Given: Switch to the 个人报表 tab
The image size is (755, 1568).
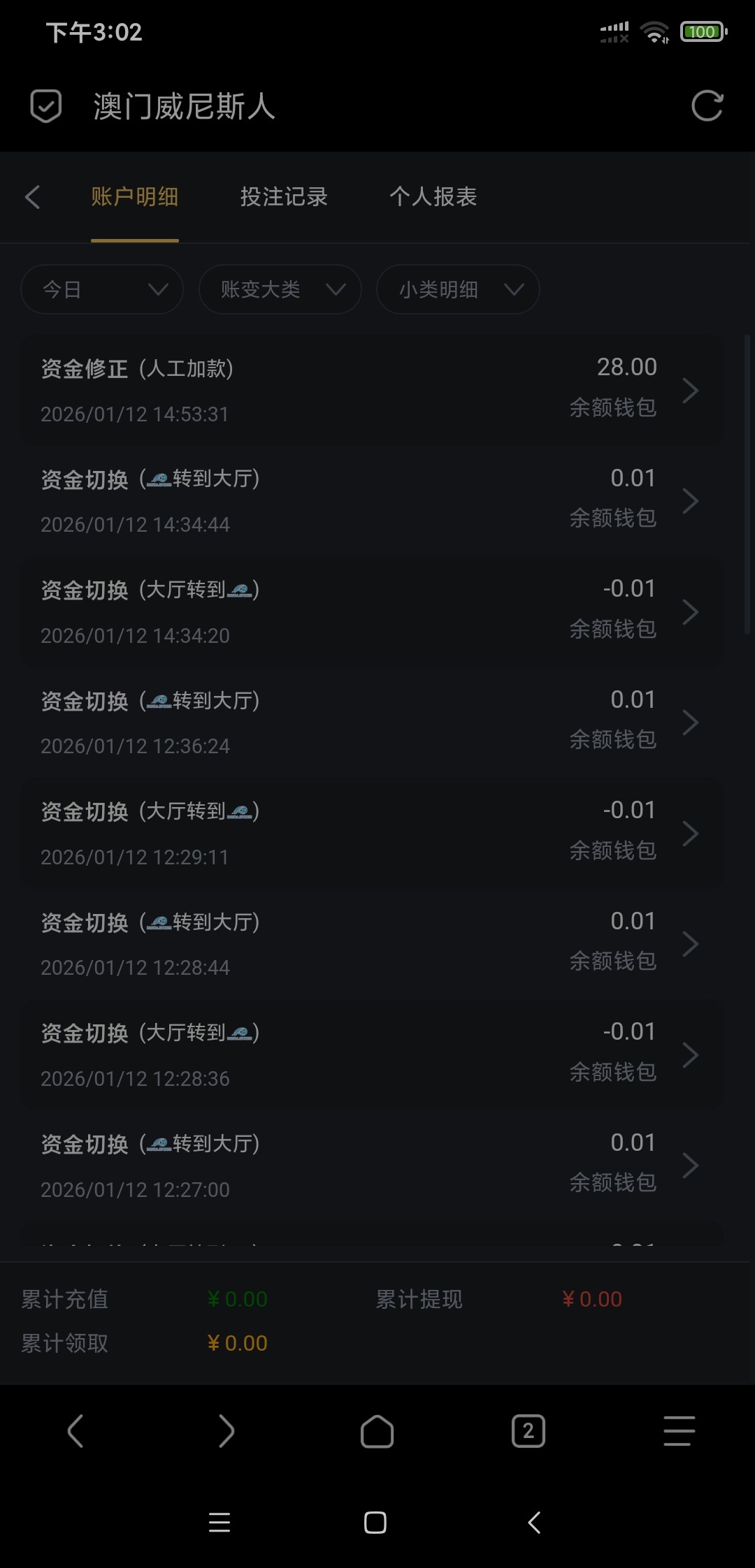Looking at the screenshot, I should (x=433, y=197).
